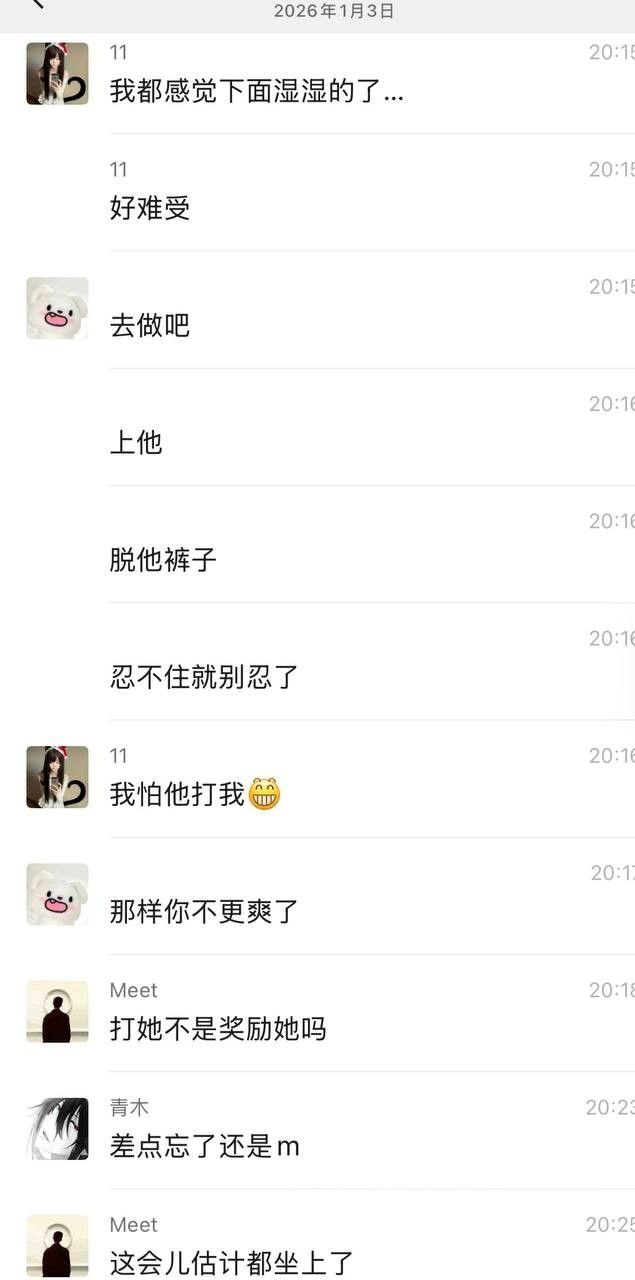Screen dimensions: 635x1280
Task: Open 青木's profile avatar
Action: 57,1129
